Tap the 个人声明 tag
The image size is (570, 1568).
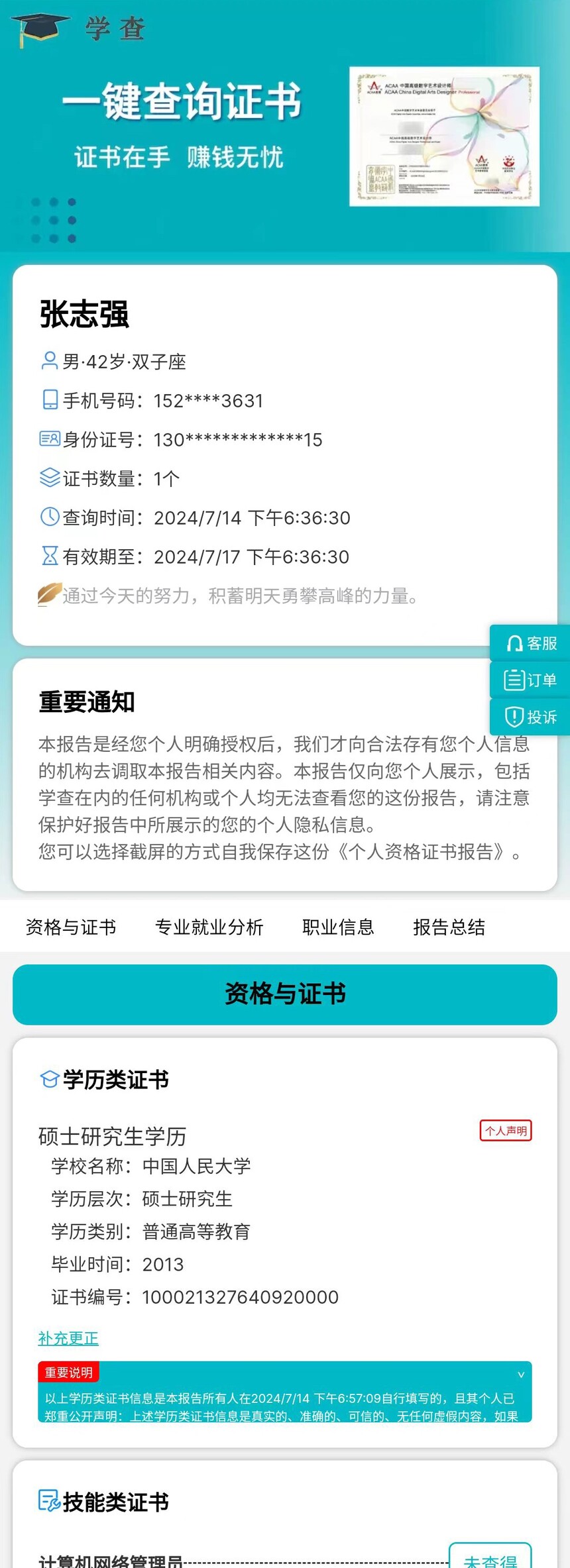[x=506, y=1131]
